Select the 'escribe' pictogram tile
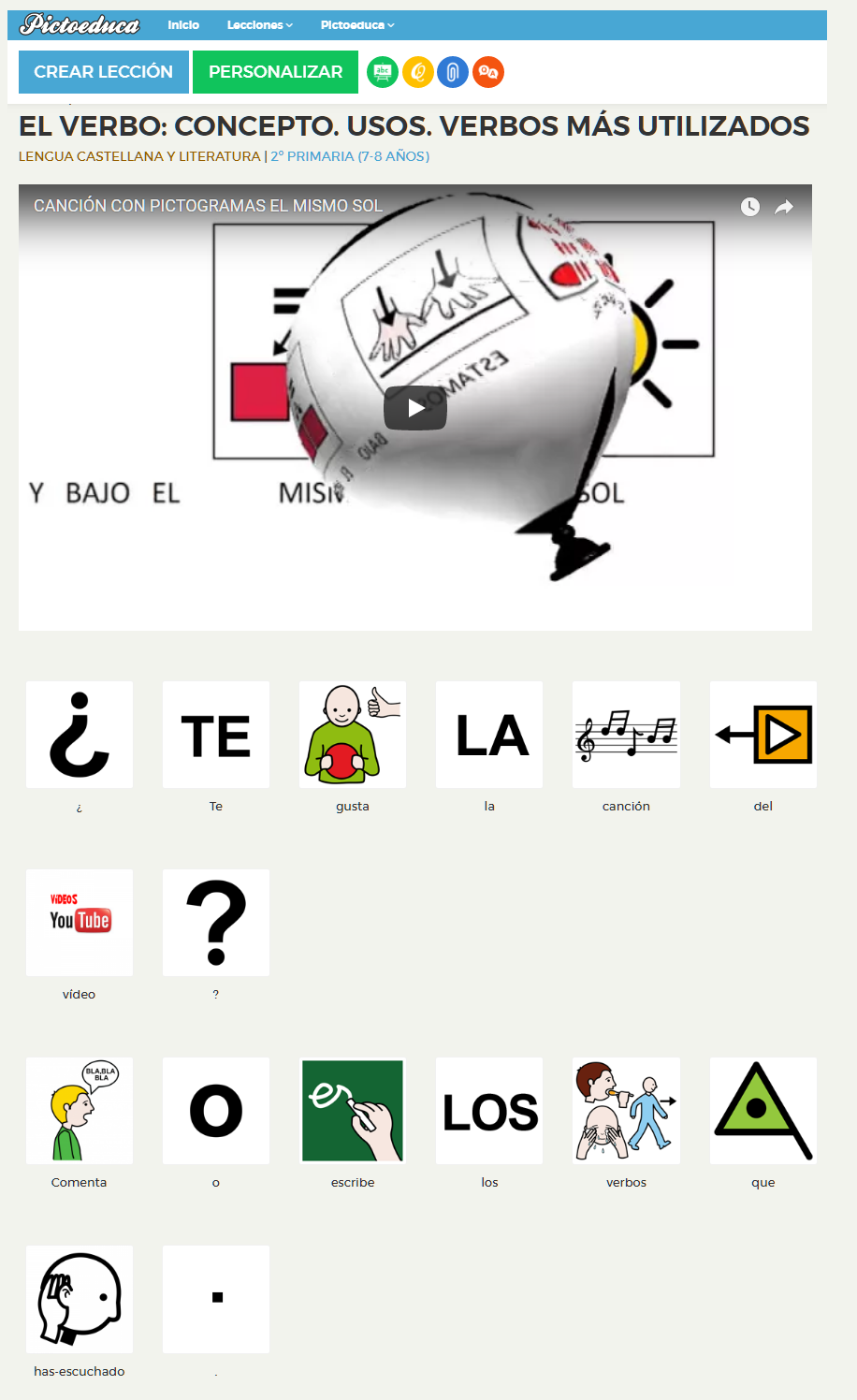The width and height of the screenshot is (857, 1400). click(x=353, y=1111)
